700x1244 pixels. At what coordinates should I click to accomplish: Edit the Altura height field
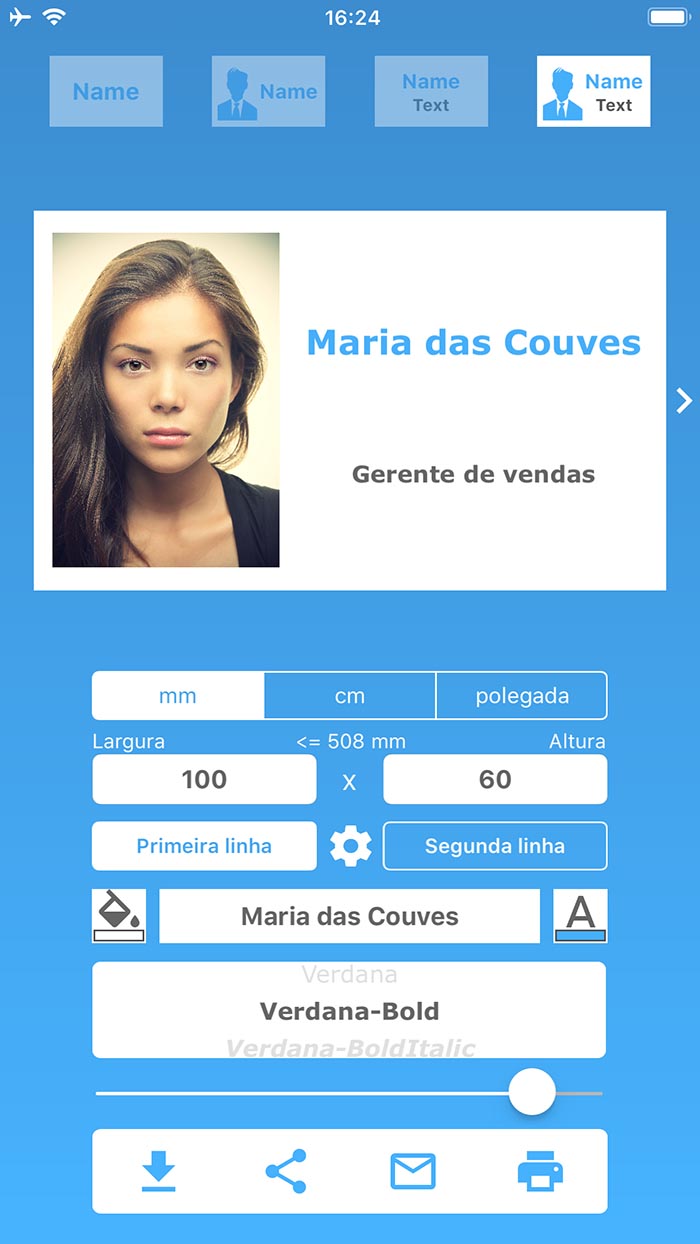pos(495,779)
